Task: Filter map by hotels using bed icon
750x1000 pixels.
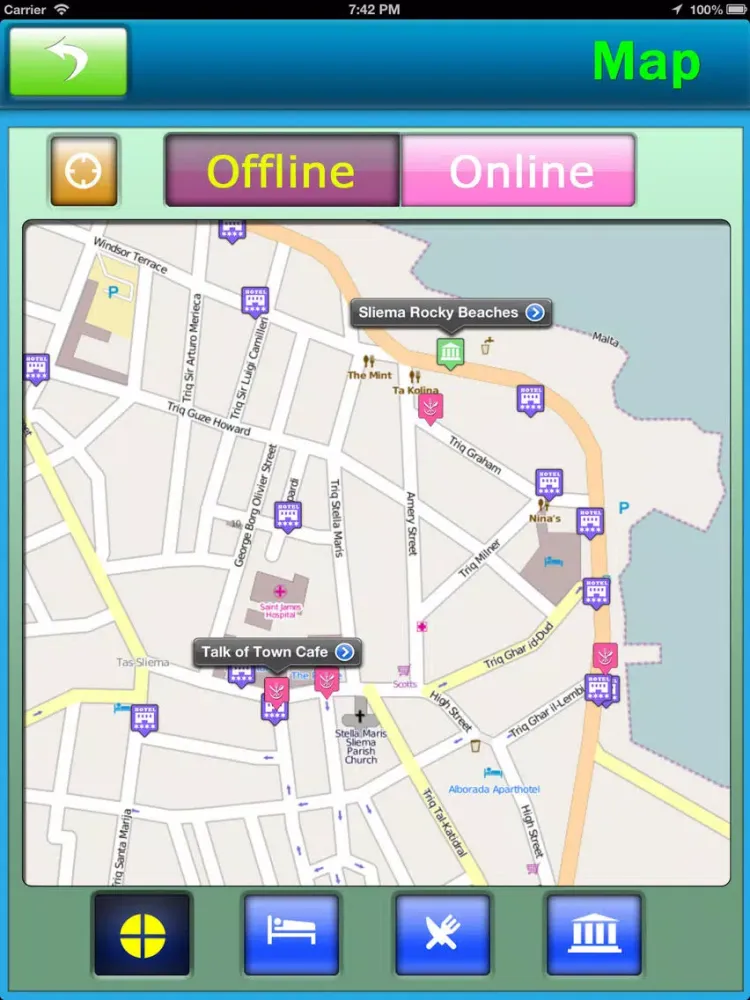Action: coord(291,934)
